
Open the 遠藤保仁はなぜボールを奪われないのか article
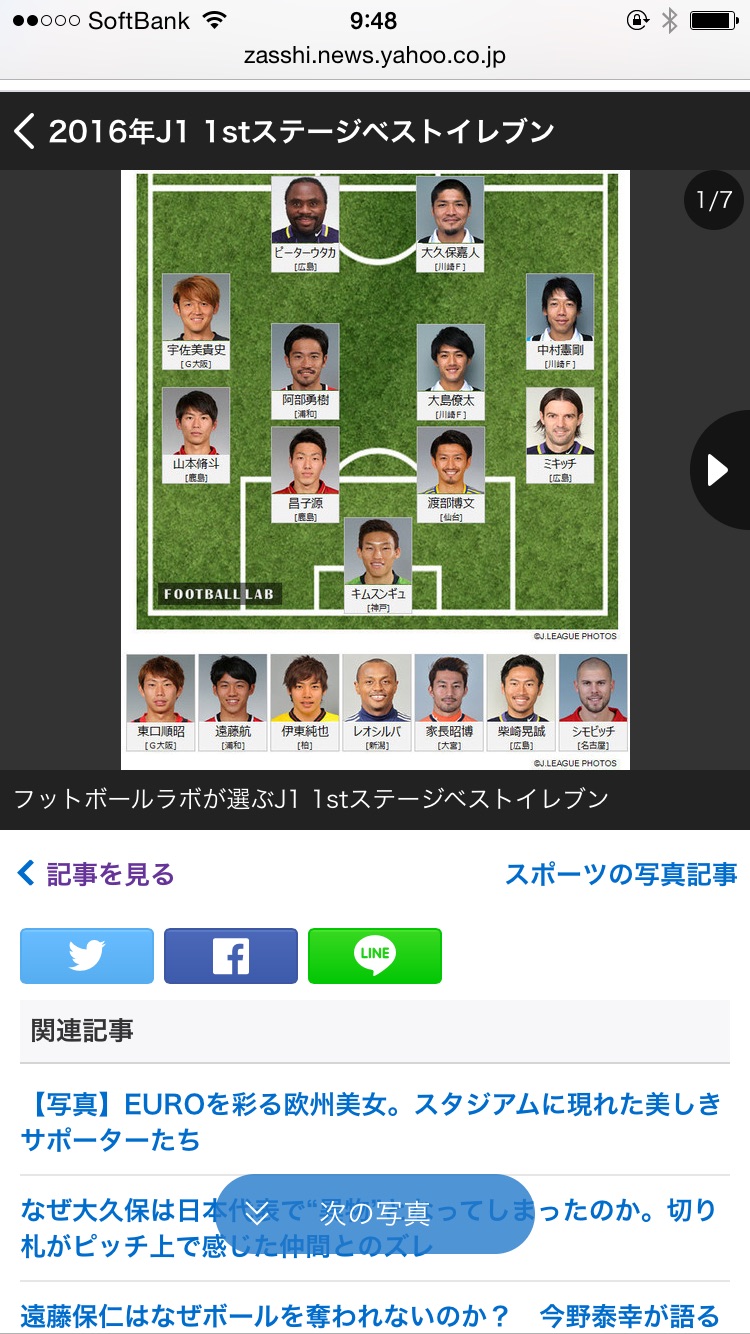pyautogui.click(x=370, y=1314)
